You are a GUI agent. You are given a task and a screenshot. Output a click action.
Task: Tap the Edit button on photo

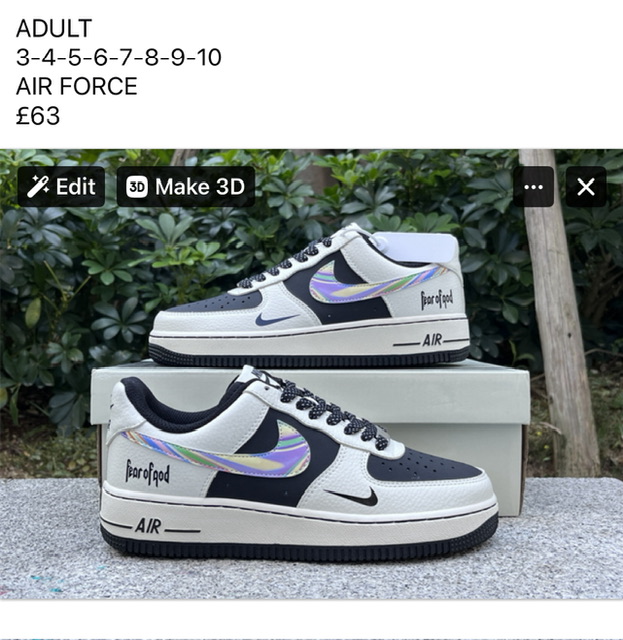coord(61,187)
